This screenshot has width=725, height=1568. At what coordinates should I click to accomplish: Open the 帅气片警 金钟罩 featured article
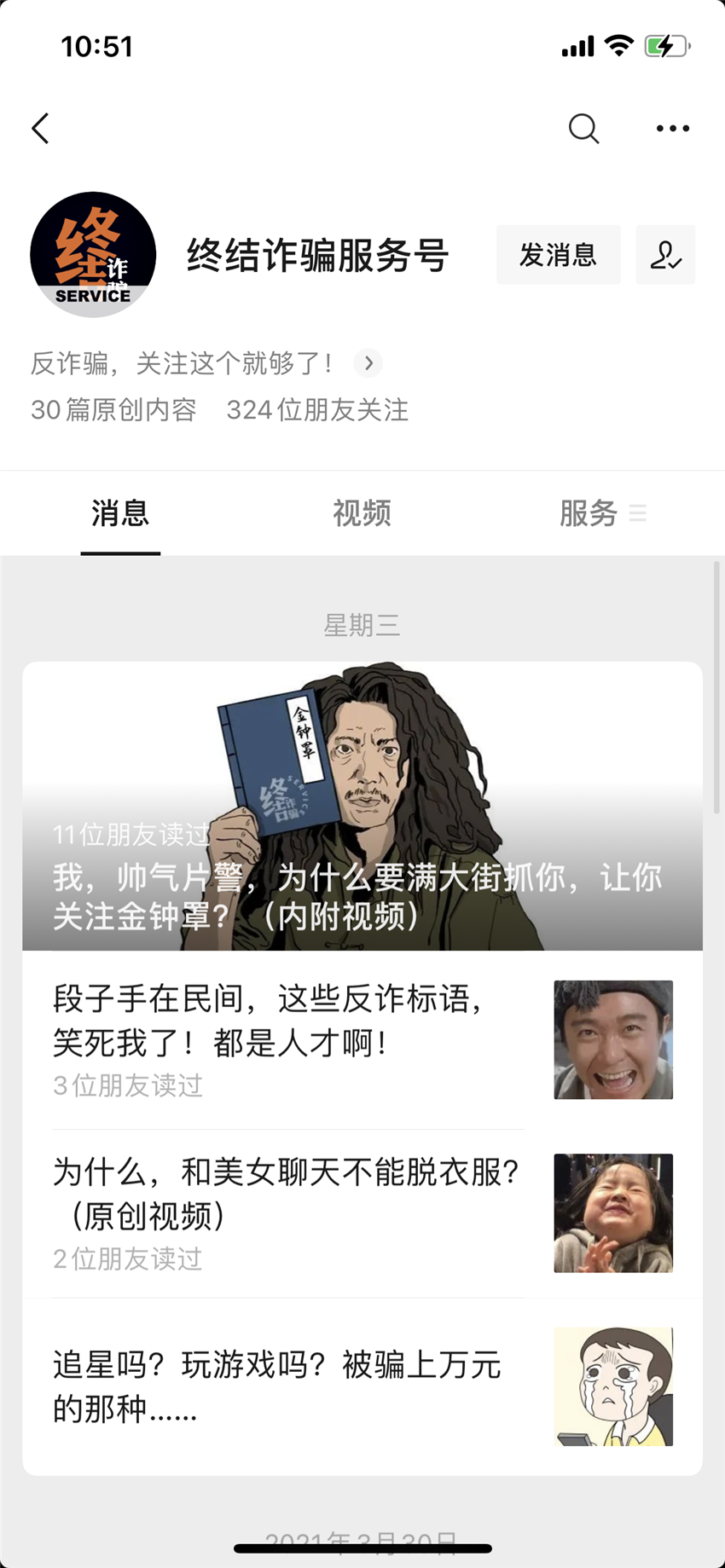362,806
